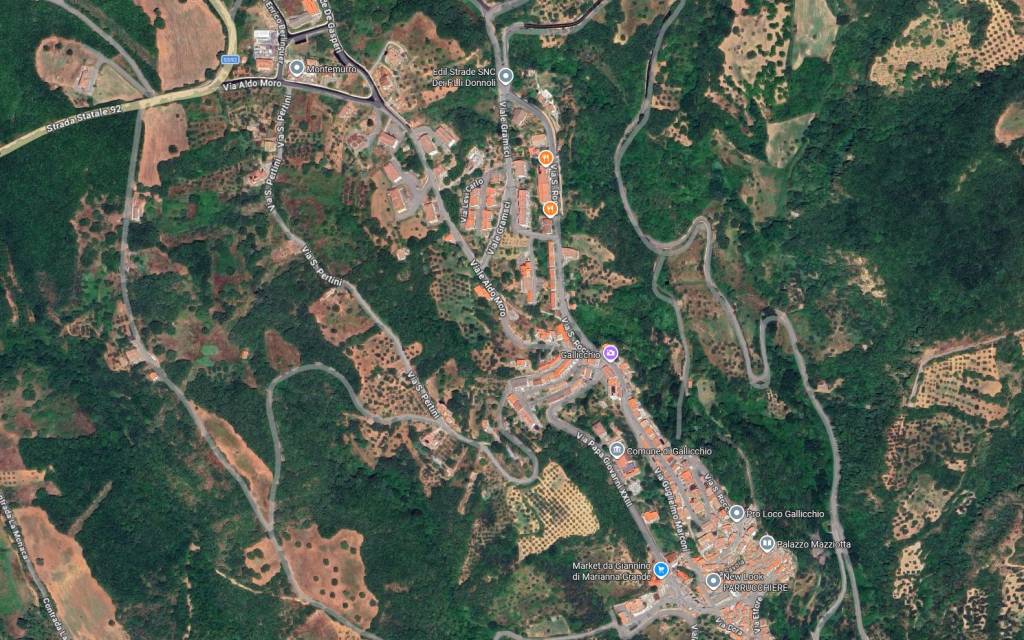Open the Comune di Gallicchio marker
This screenshot has width=1024, height=640.
click(617, 450)
